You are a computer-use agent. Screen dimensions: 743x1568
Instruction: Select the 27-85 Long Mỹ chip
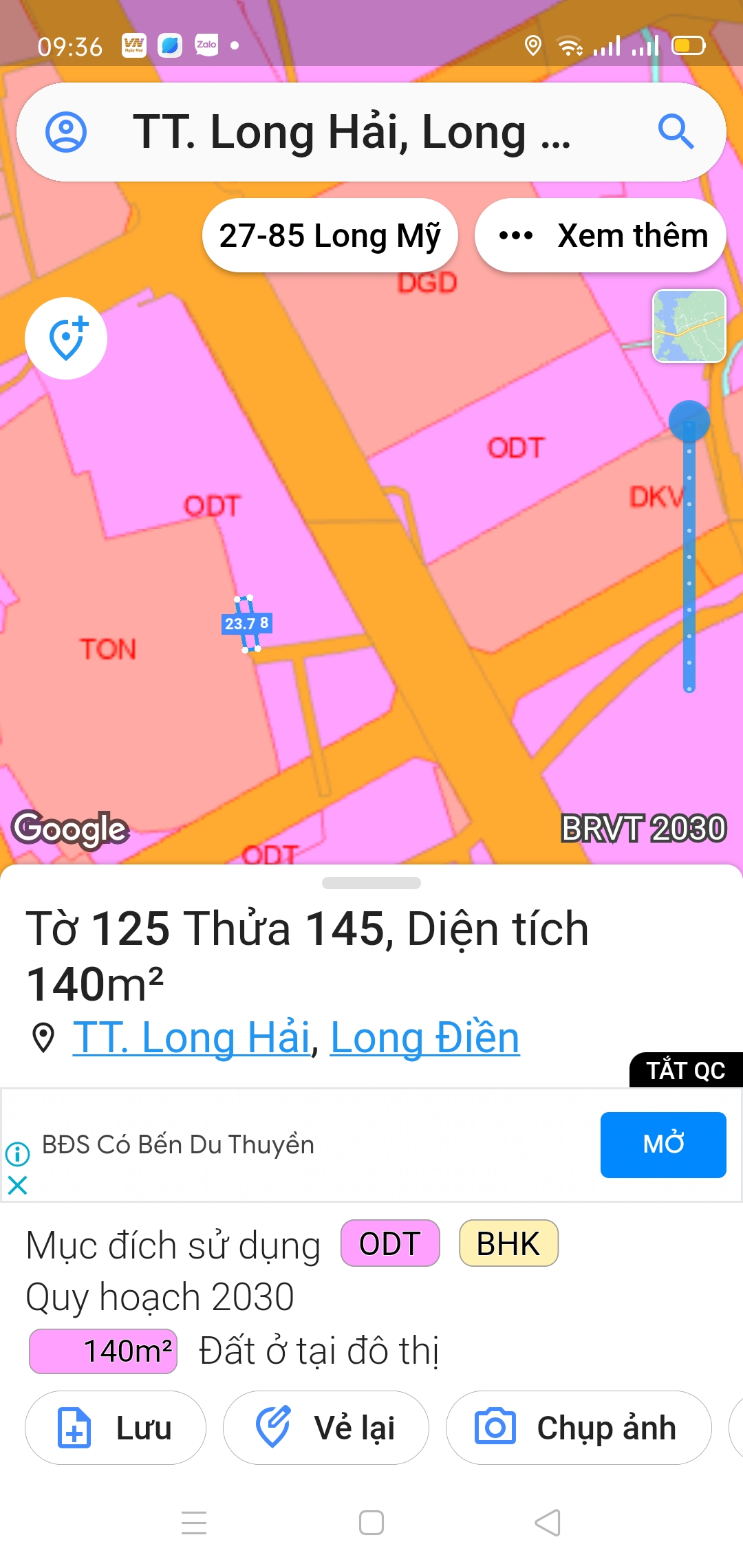click(330, 236)
